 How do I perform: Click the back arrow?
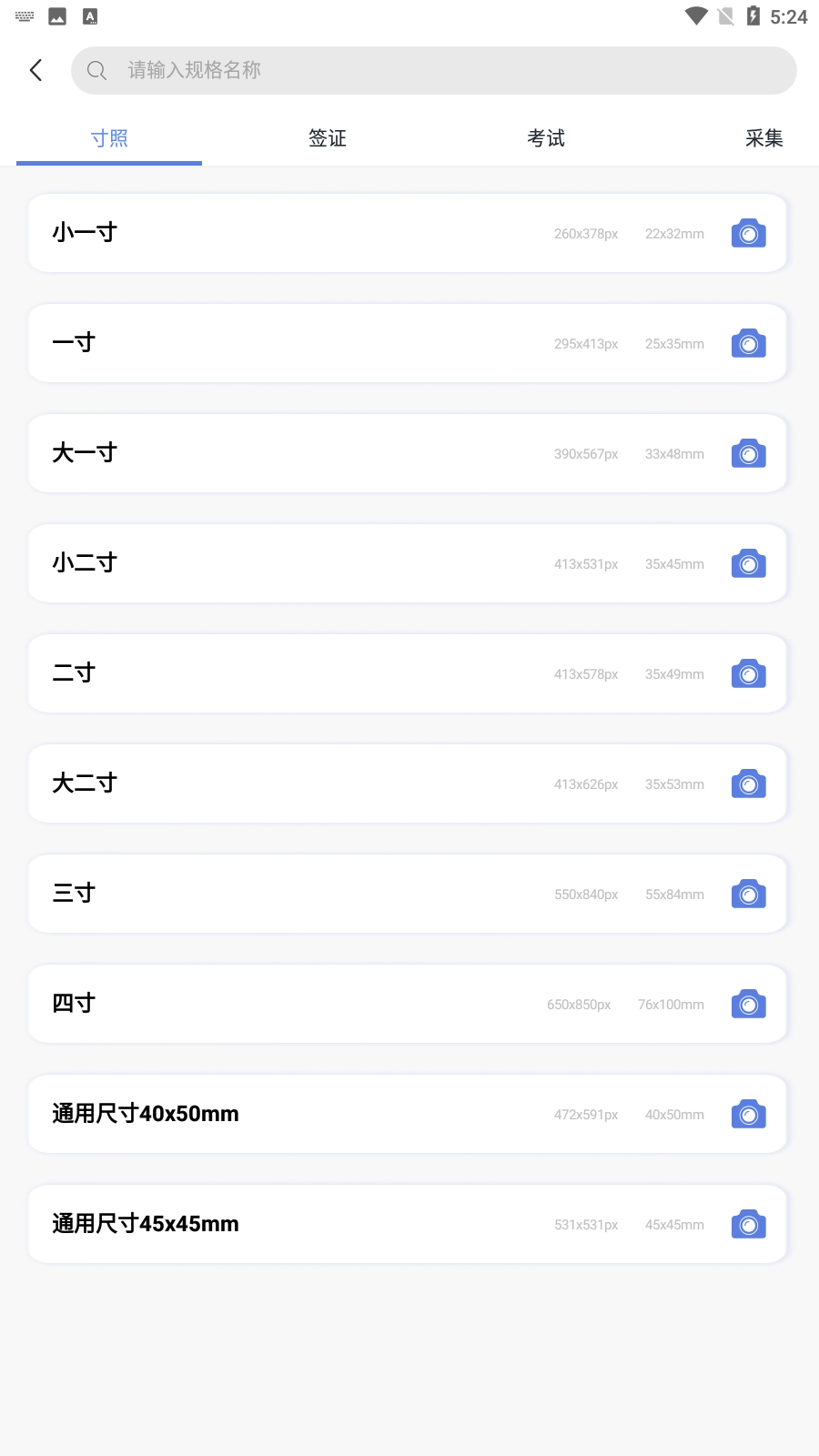pyautogui.click(x=35, y=69)
